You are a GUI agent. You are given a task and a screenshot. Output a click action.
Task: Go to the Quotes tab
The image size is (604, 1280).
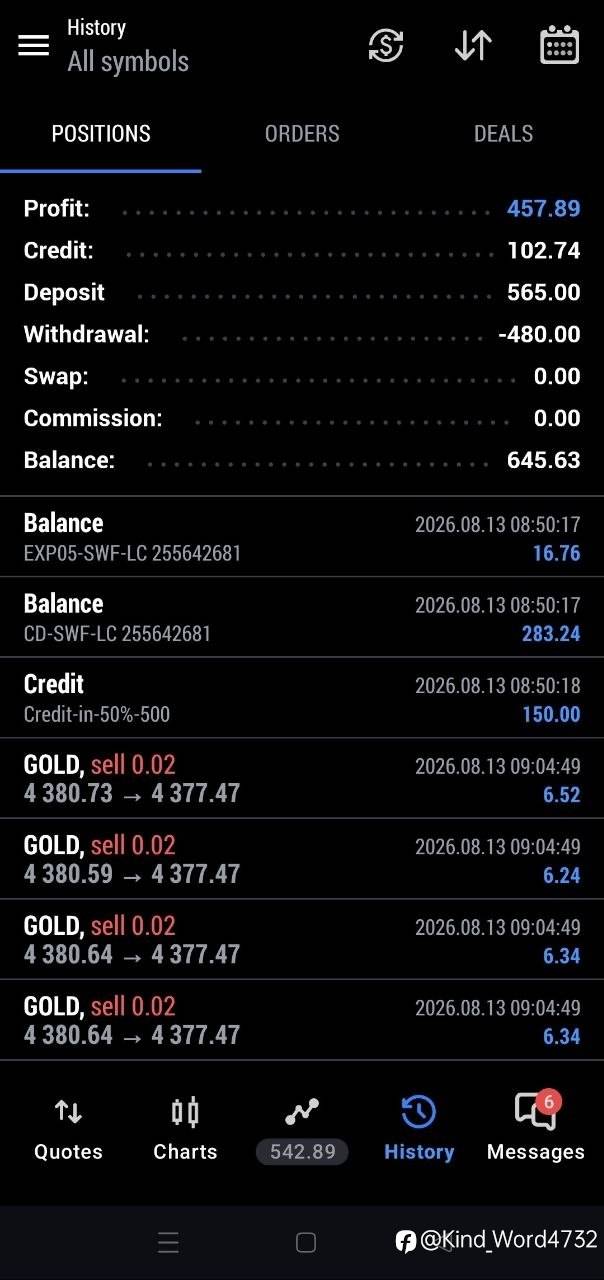click(x=68, y=1130)
